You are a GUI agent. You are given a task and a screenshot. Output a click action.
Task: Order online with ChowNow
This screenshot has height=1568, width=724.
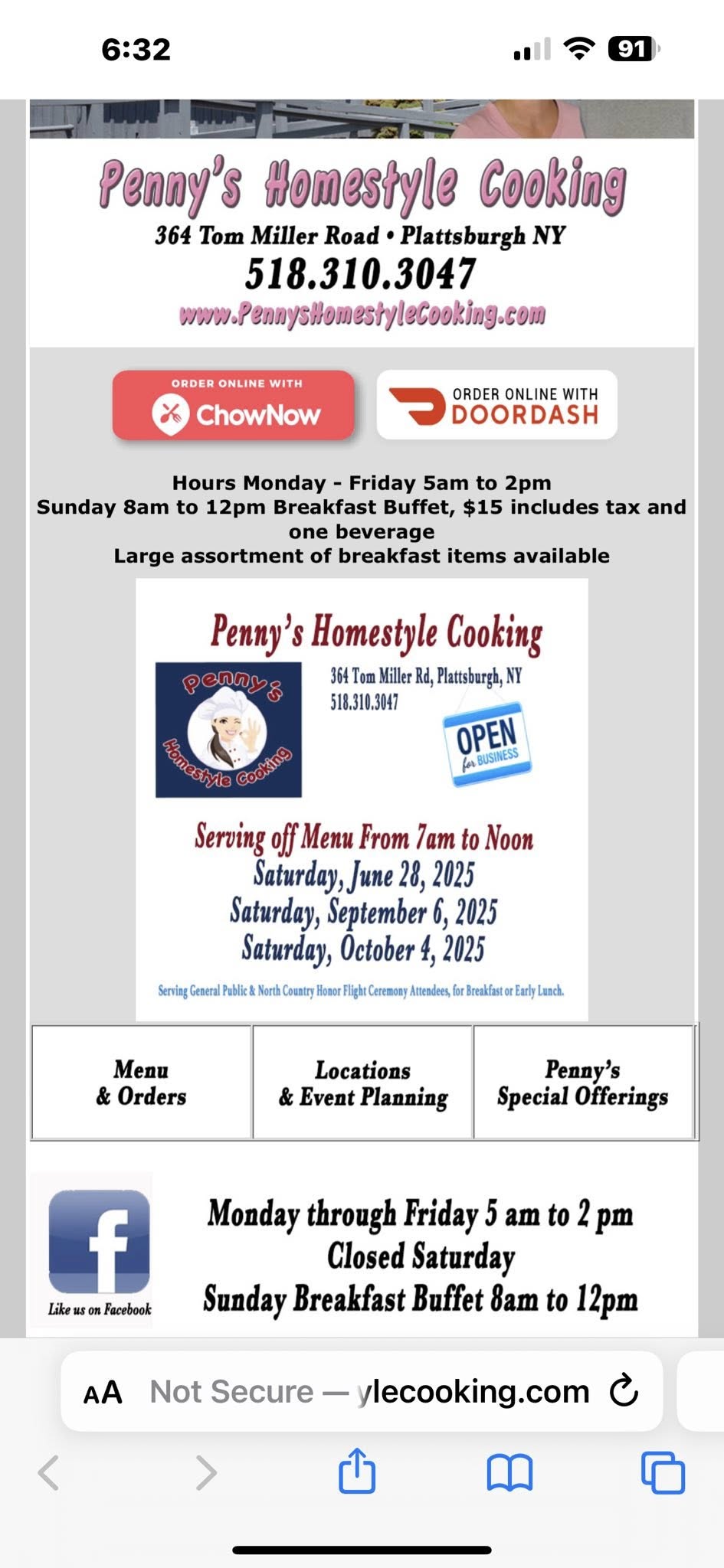(x=234, y=405)
